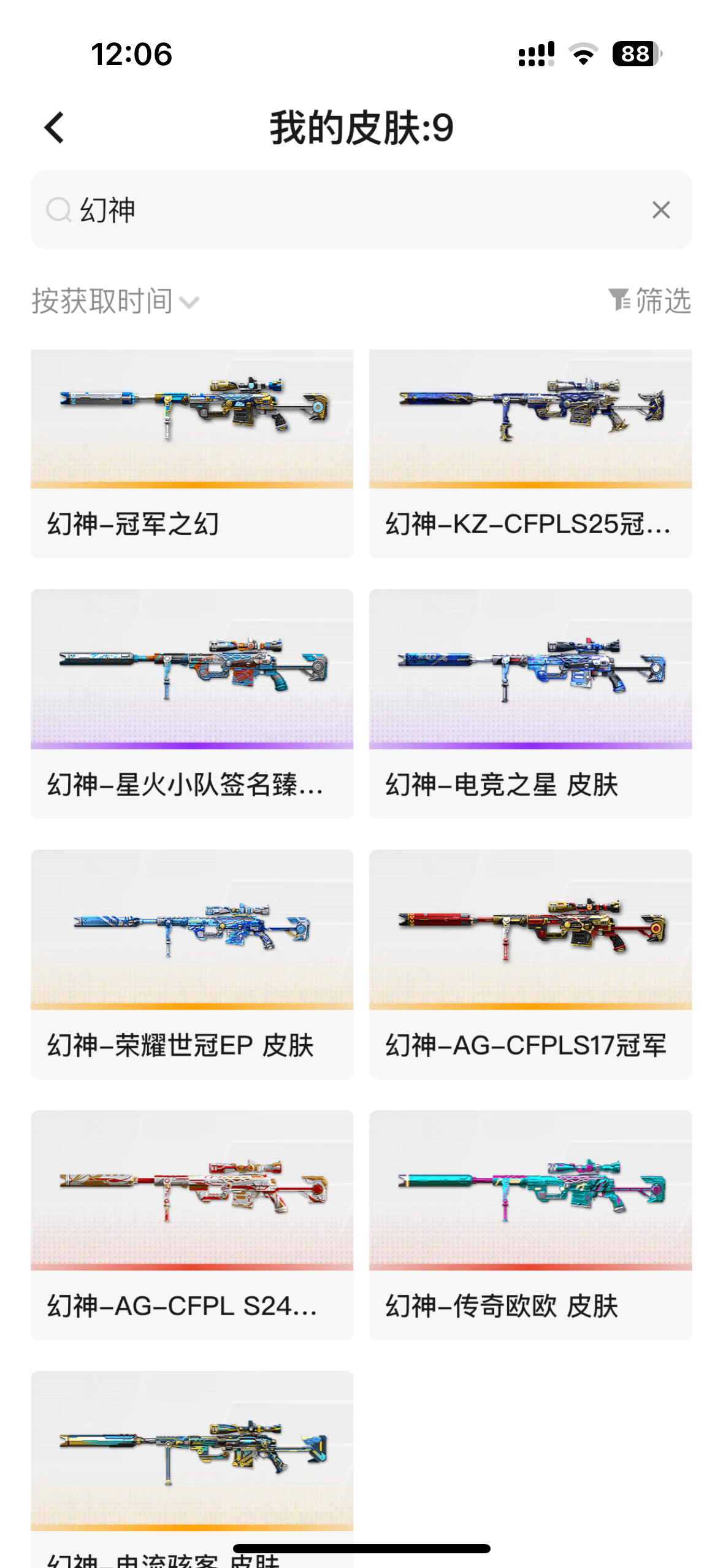
Task: Open the 筛选 filter options
Action: click(x=649, y=301)
